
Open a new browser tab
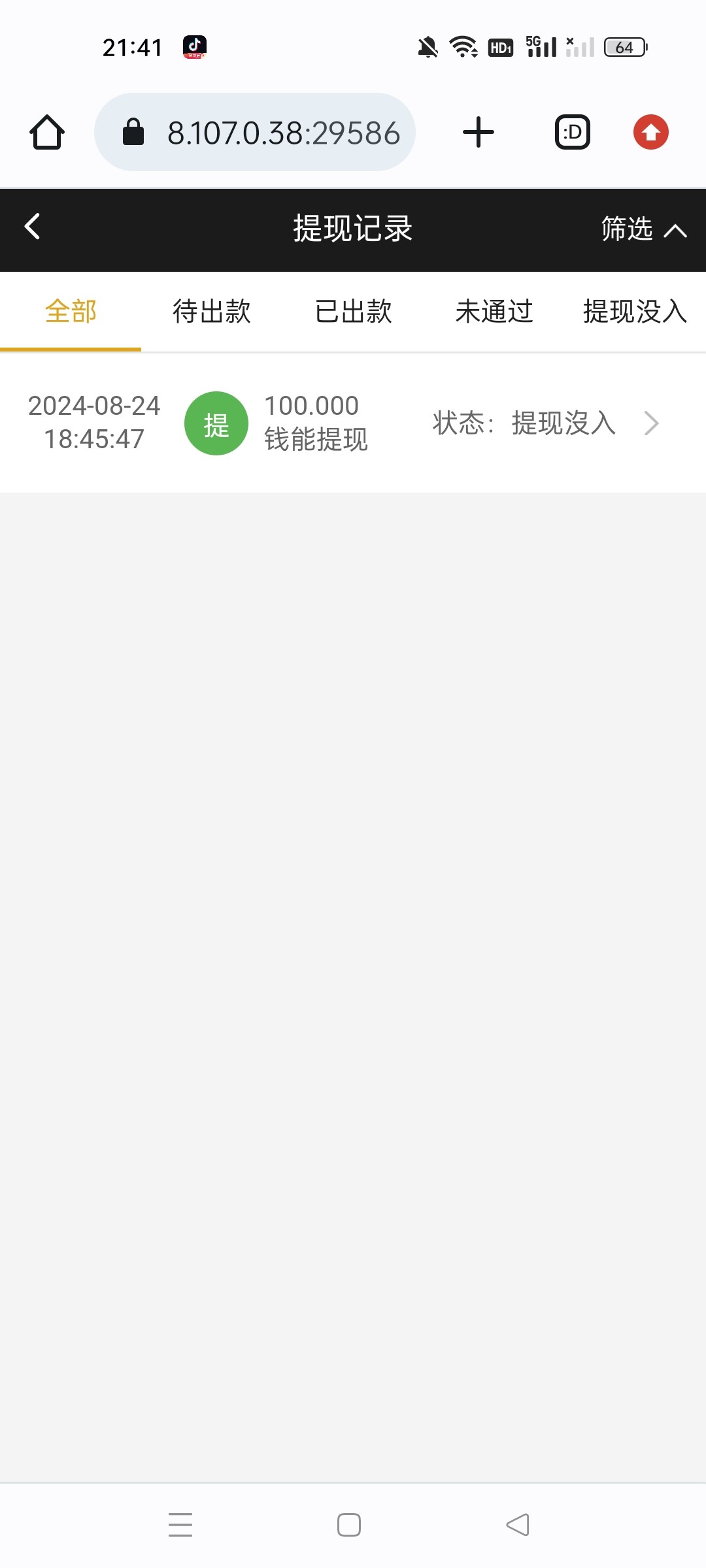point(479,132)
